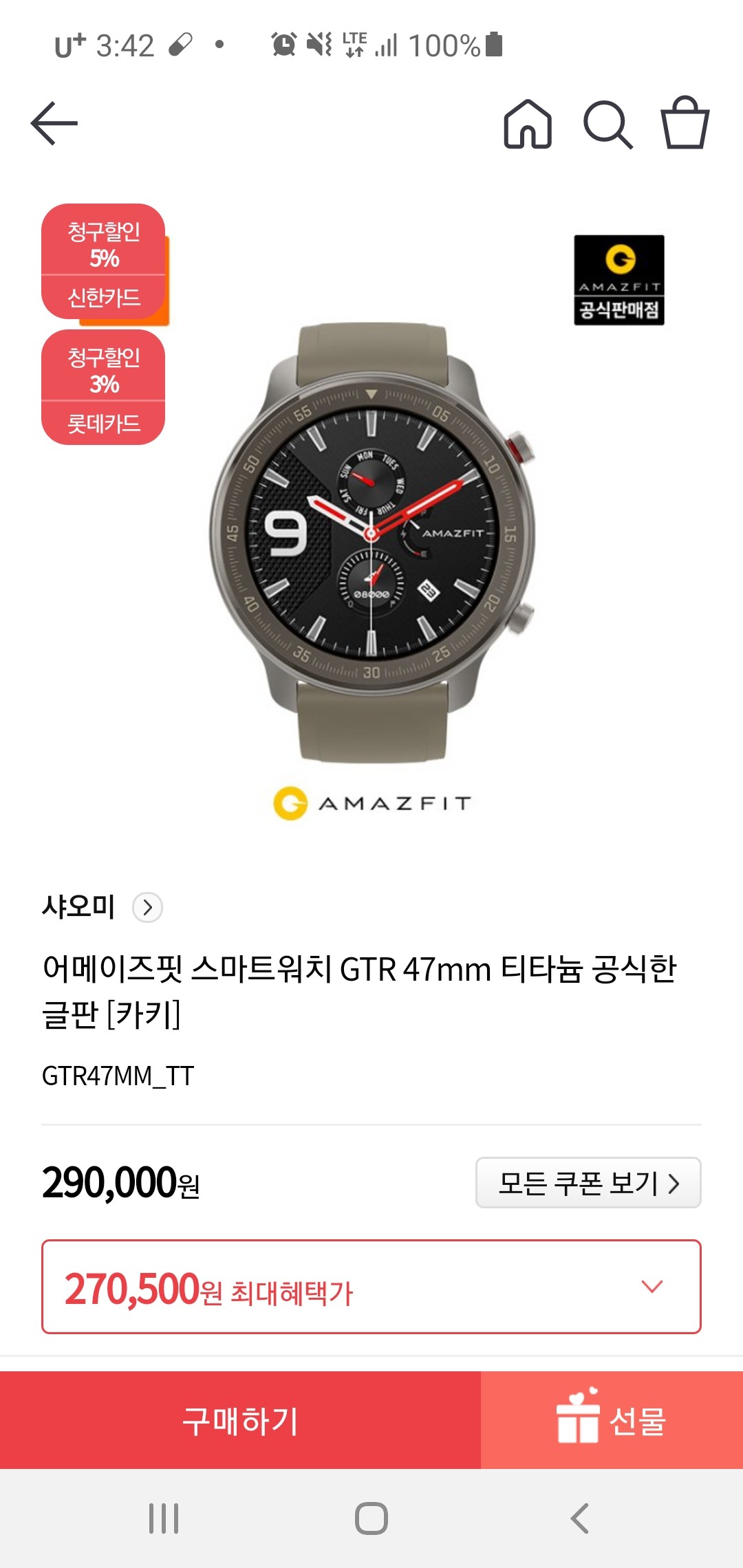Go back using the top-left arrow

54,124
